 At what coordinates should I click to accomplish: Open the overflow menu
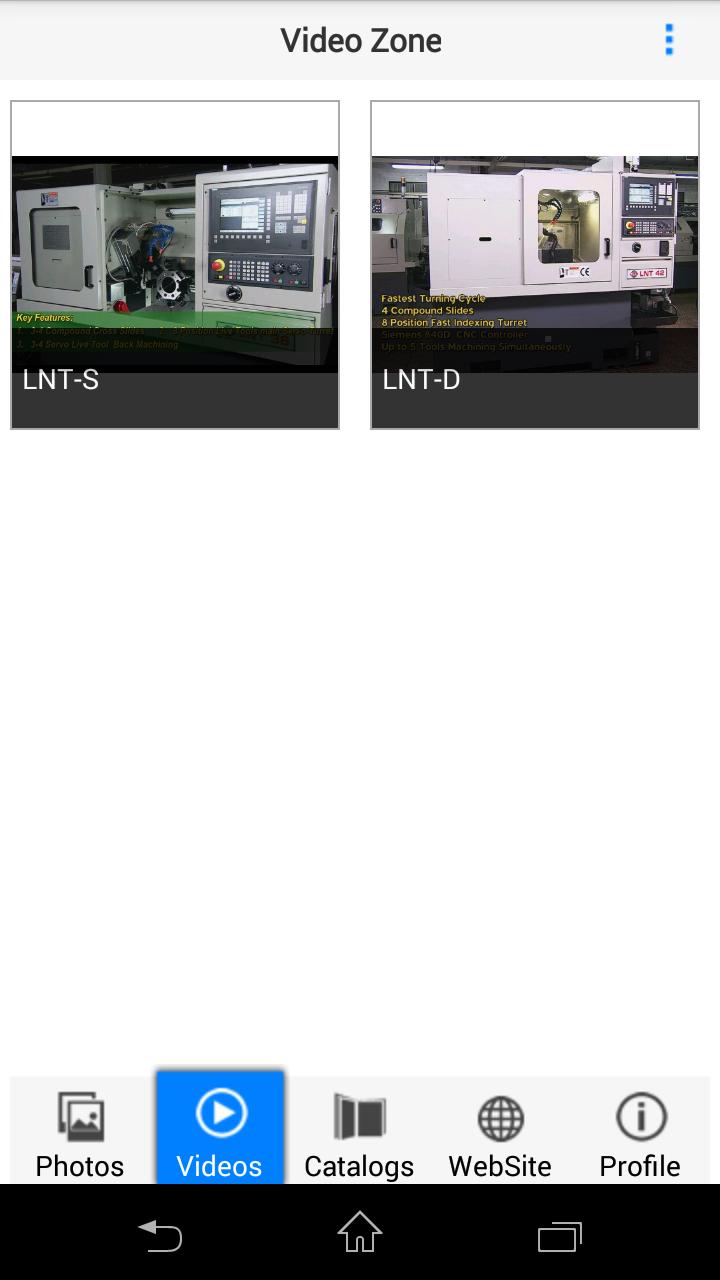coord(669,40)
